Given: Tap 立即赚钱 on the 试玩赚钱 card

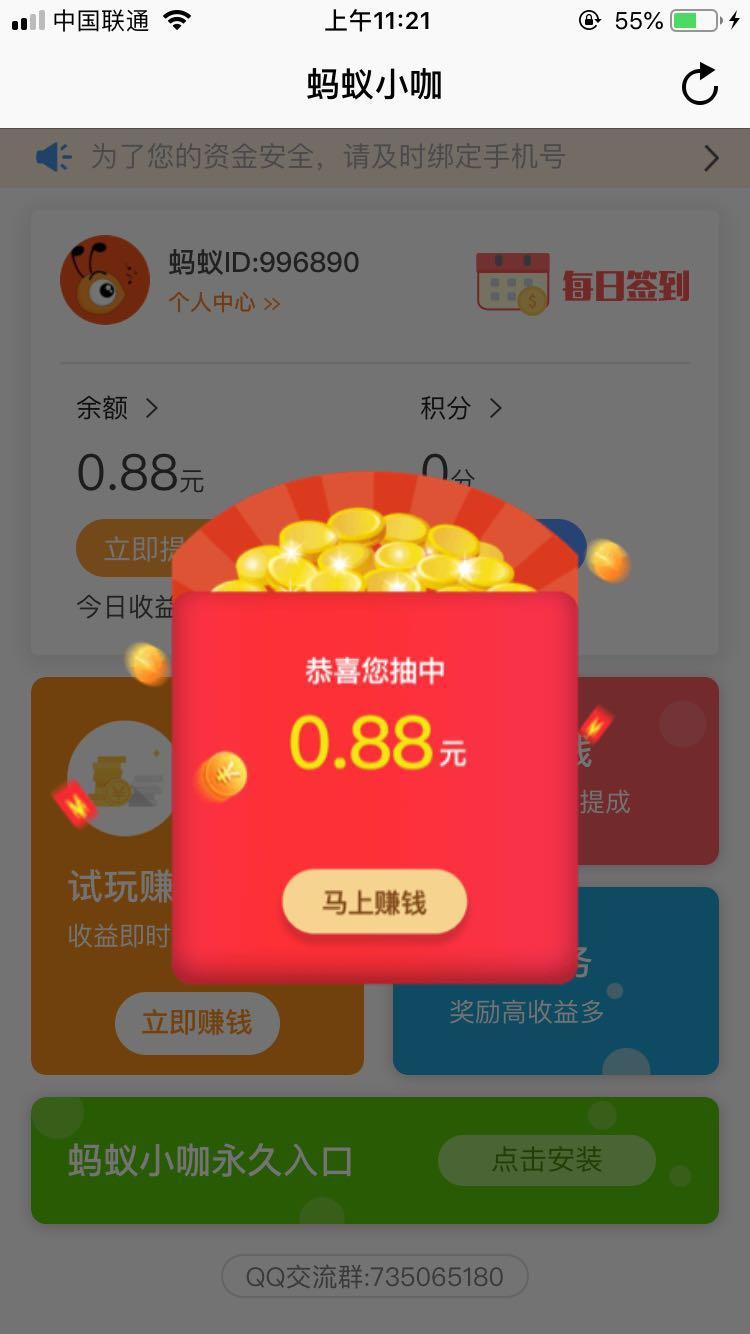Looking at the screenshot, I should pos(197,1023).
